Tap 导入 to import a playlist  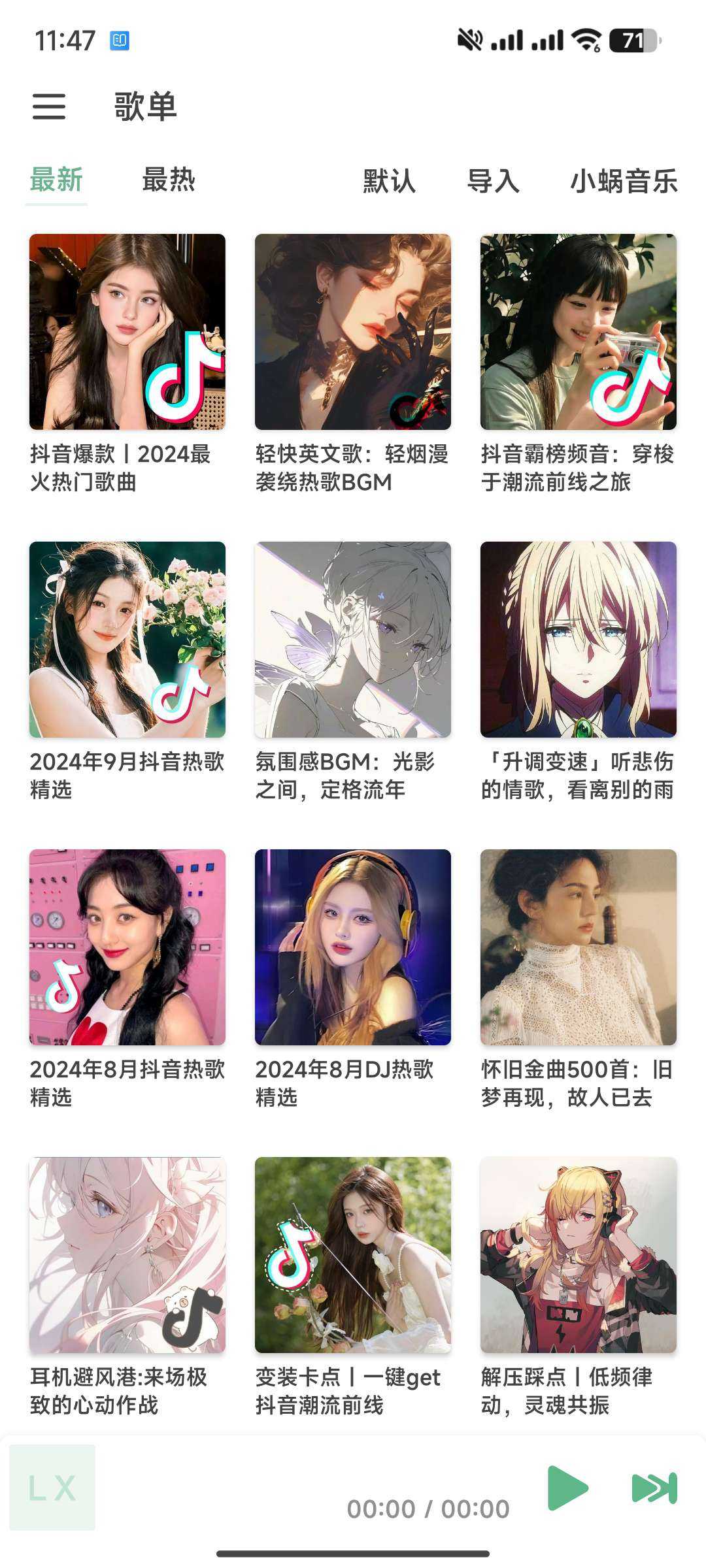[x=493, y=181]
